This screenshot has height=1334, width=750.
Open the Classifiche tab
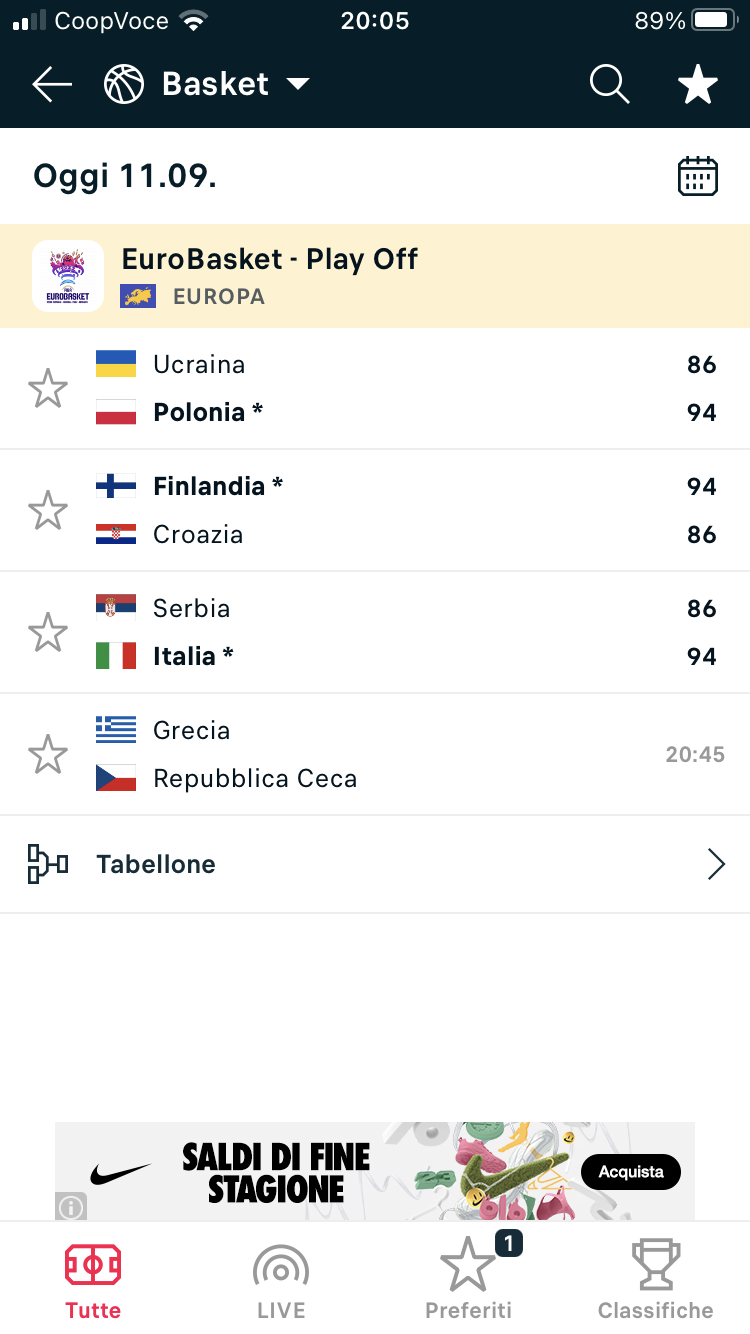(656, 1280)
